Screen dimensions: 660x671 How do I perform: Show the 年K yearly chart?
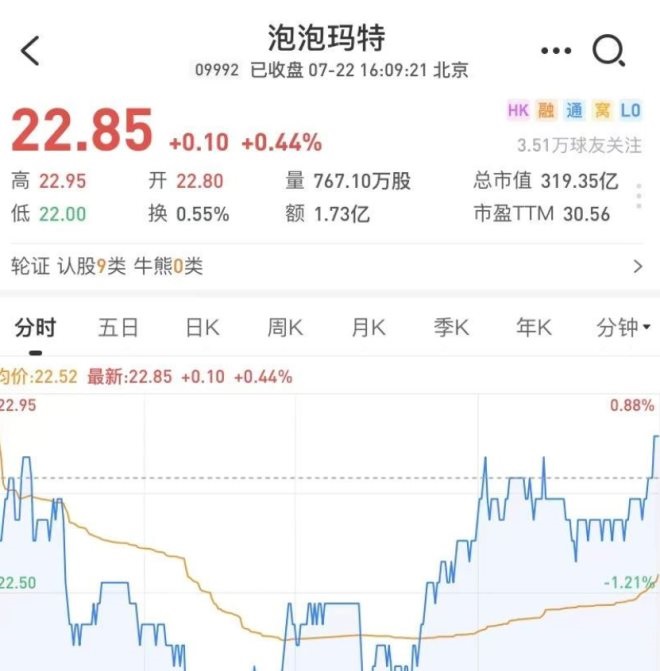(533, 328)
